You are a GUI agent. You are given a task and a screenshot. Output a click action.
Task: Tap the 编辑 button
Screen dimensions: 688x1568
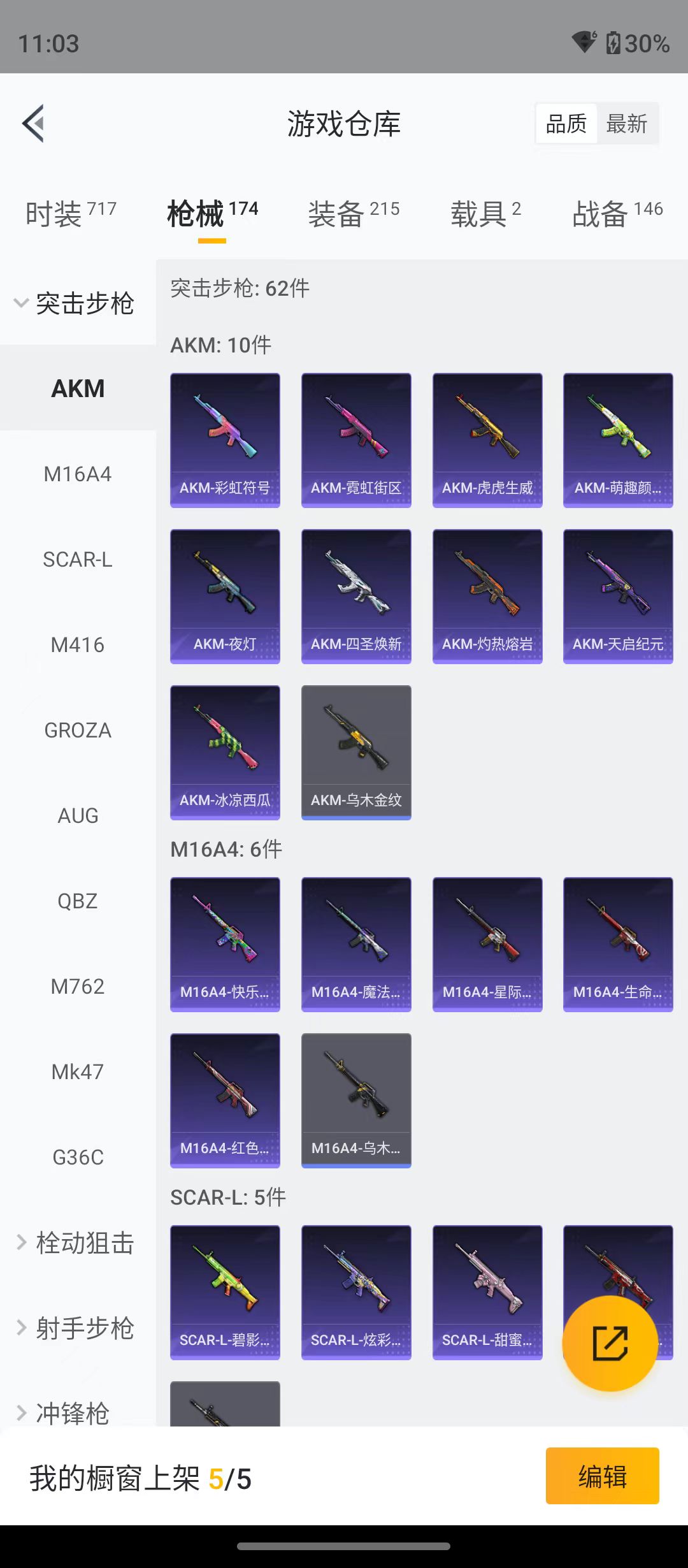click(x=603, y=1476)
